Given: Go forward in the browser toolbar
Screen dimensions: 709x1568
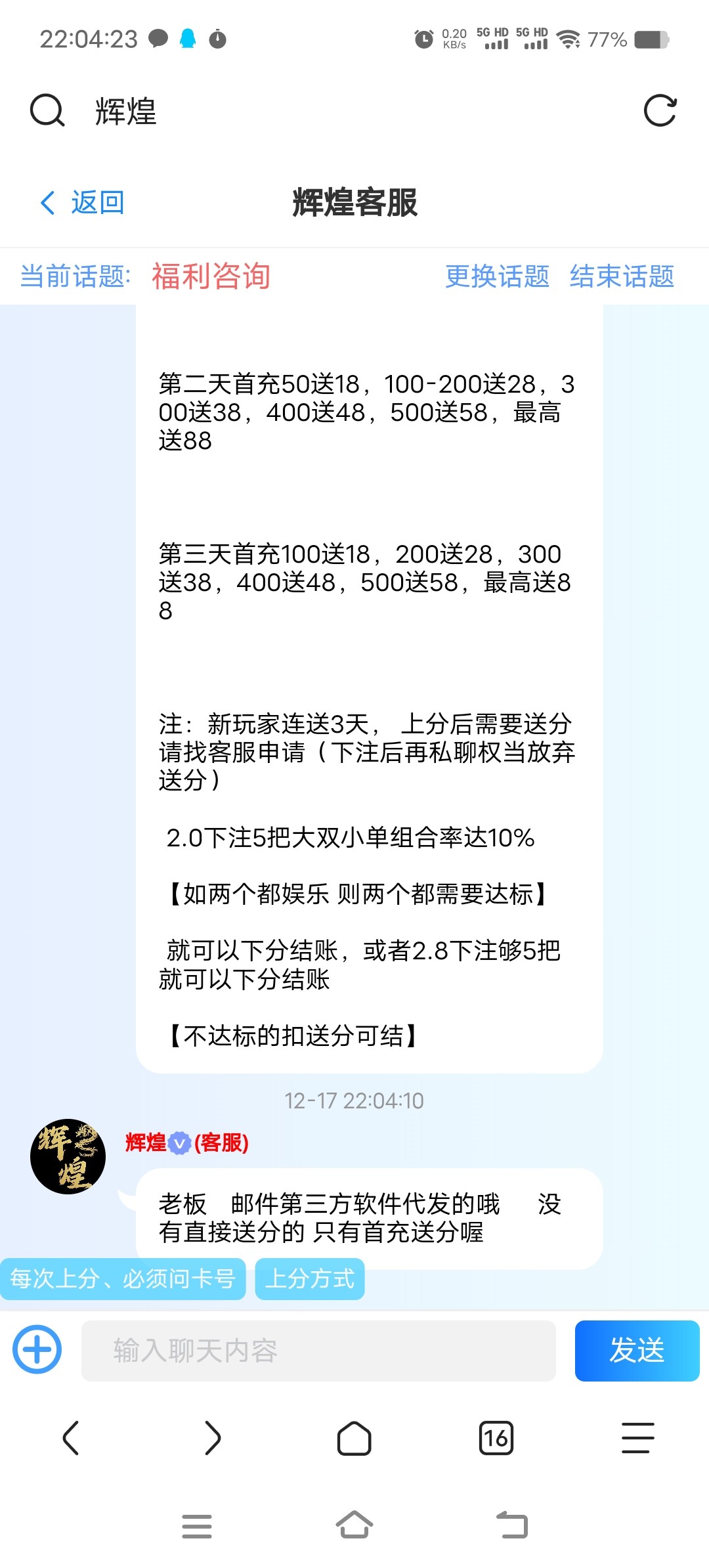Looking at the screenshot, I should 213,1438.
